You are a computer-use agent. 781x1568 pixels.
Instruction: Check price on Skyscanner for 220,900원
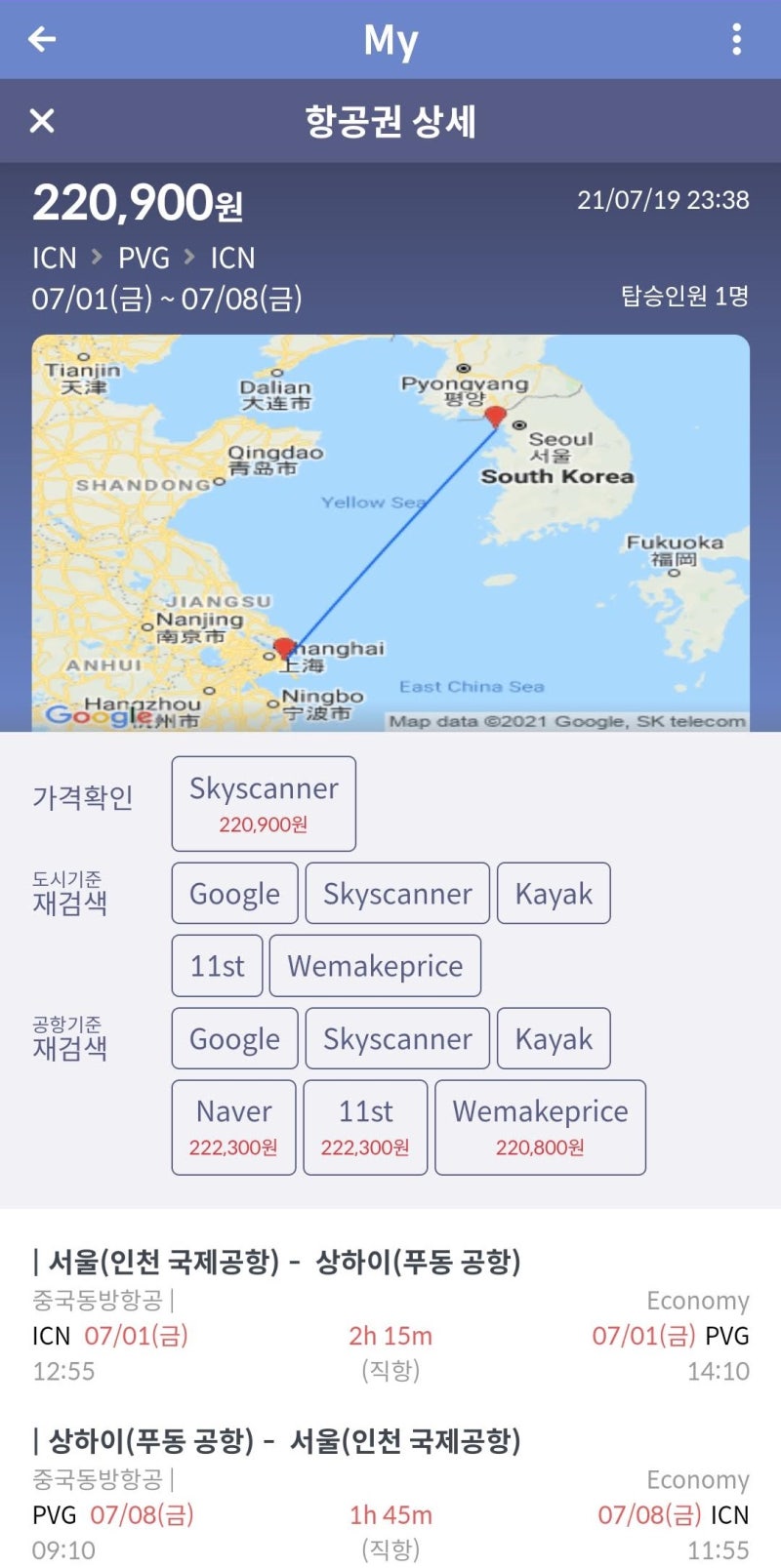pyautogui.click(x=264, y=803)
